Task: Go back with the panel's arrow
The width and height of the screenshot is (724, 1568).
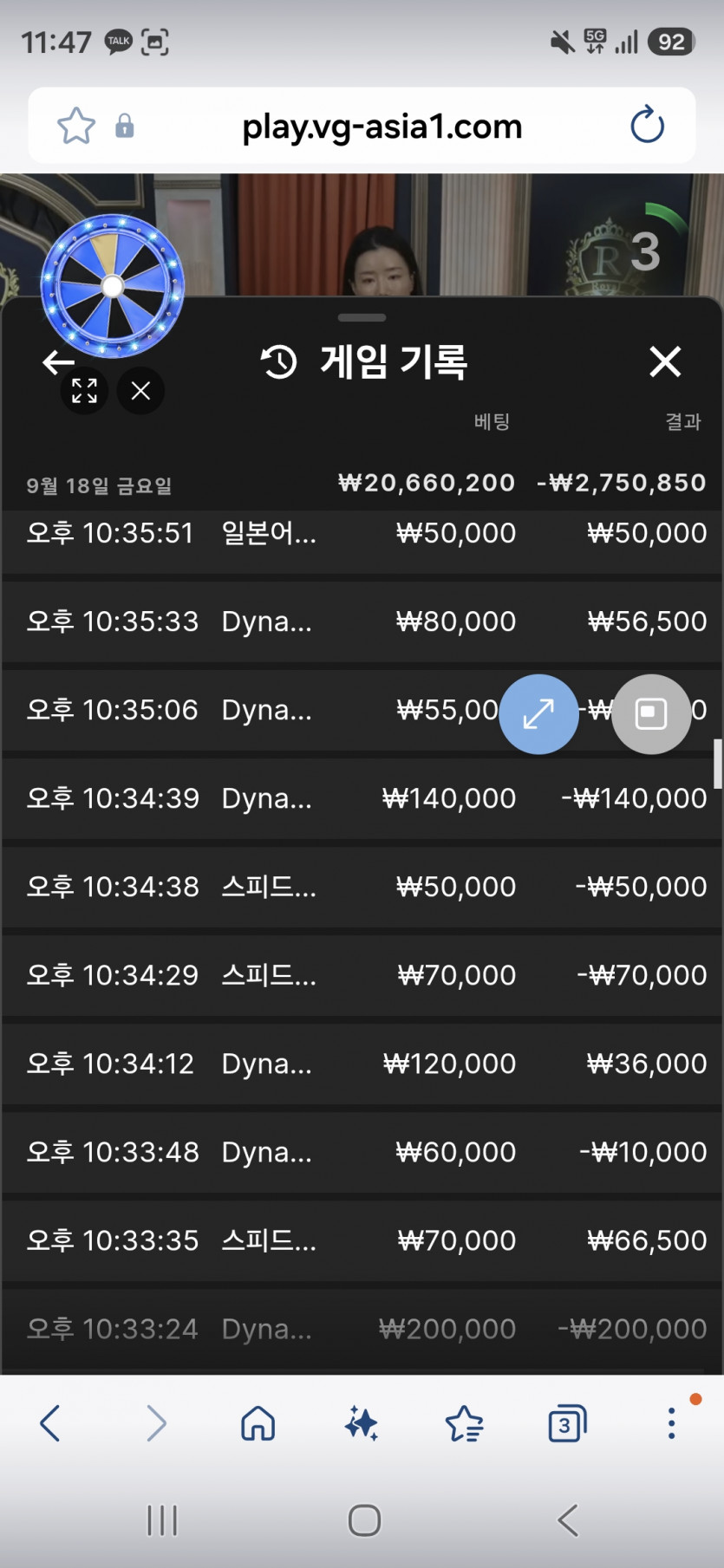Action: click(58, 361)
